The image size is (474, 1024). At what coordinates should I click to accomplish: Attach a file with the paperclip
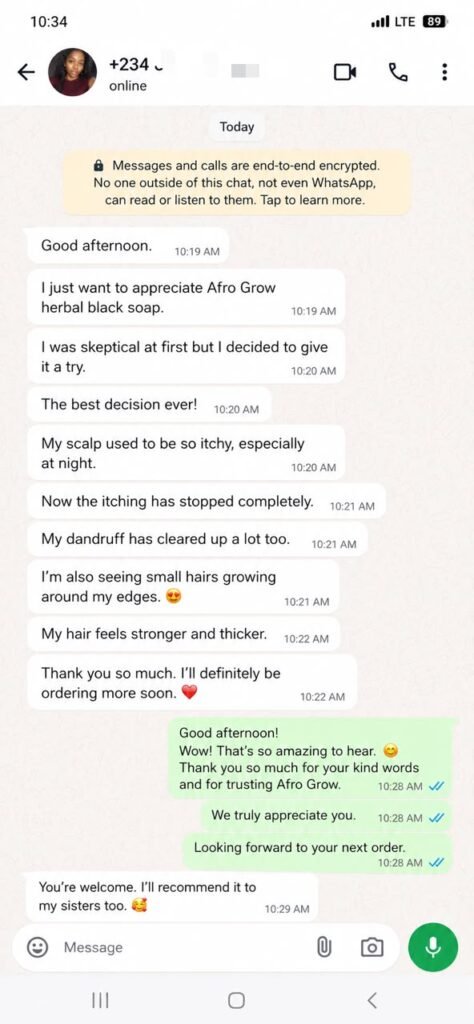click(324, 947)
